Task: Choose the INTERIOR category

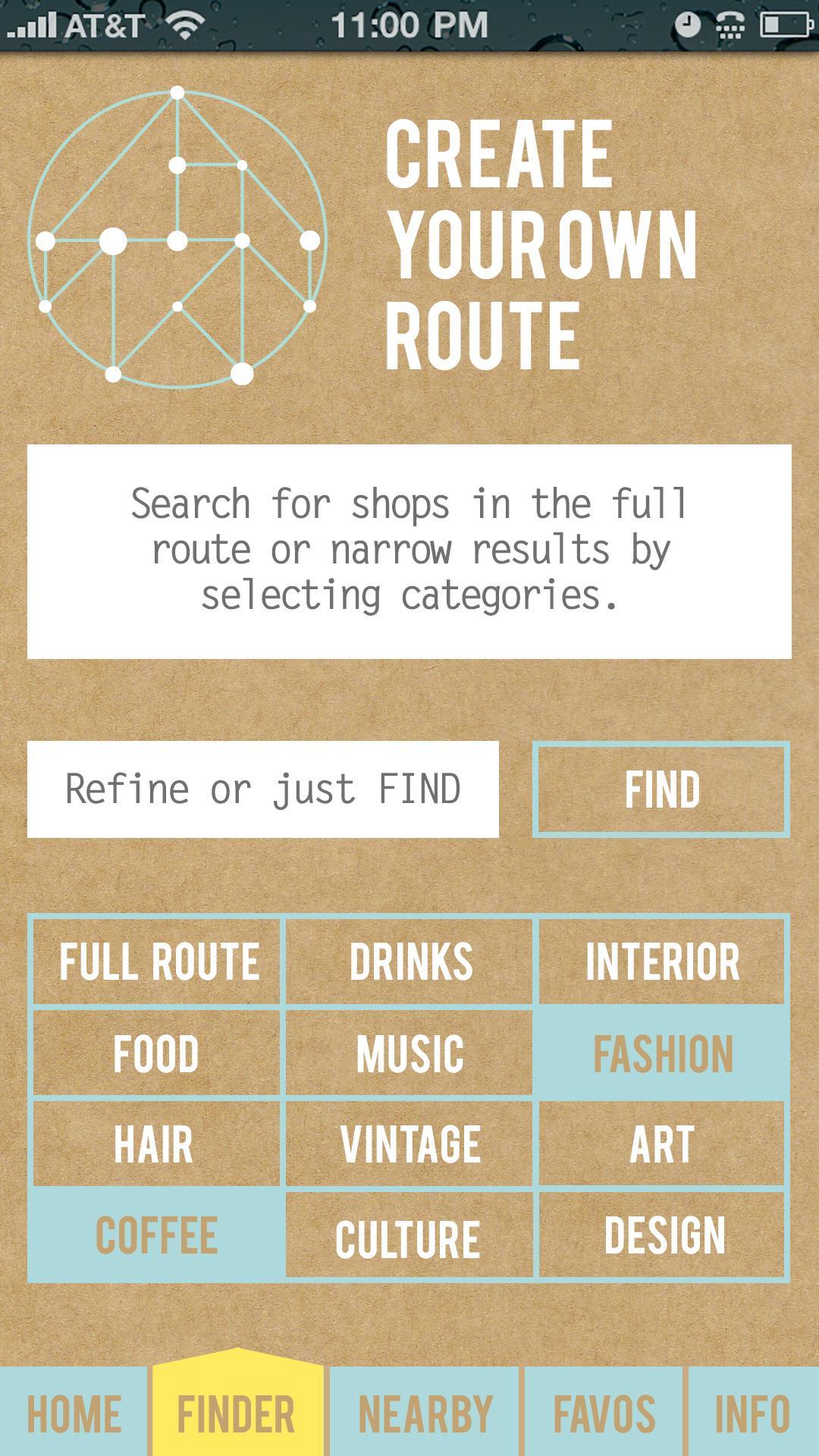Action: point(661,962)
